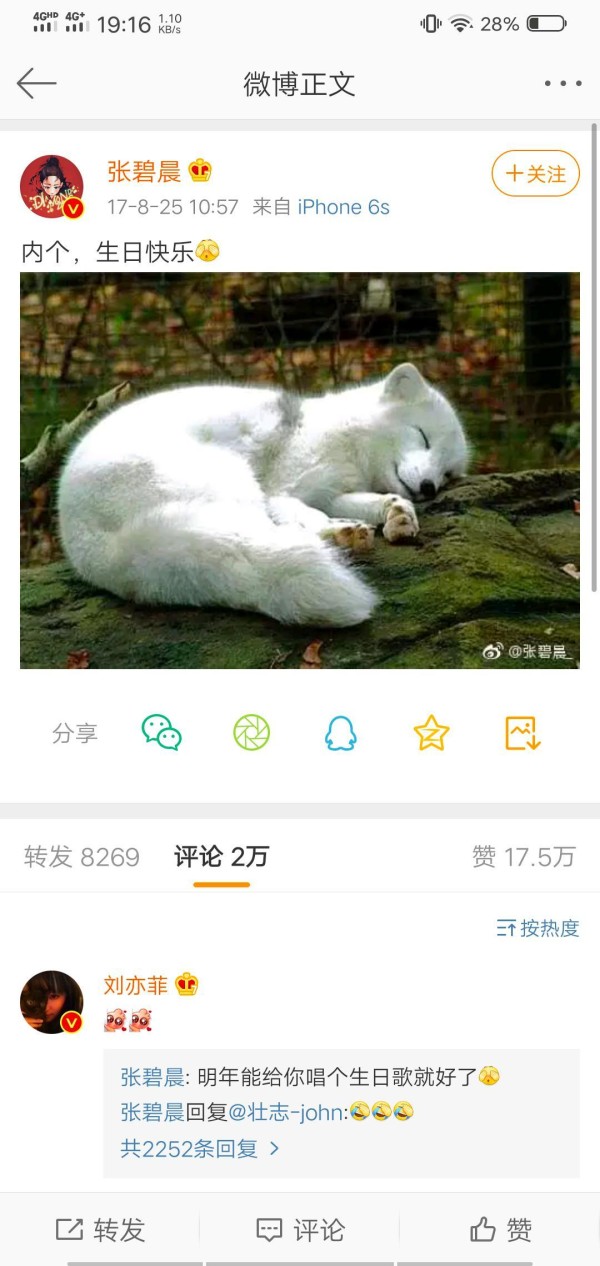The image size is (600, 1266).
Task: Share the post to QQ Zone (star icon)
Action: coord(431,733)
